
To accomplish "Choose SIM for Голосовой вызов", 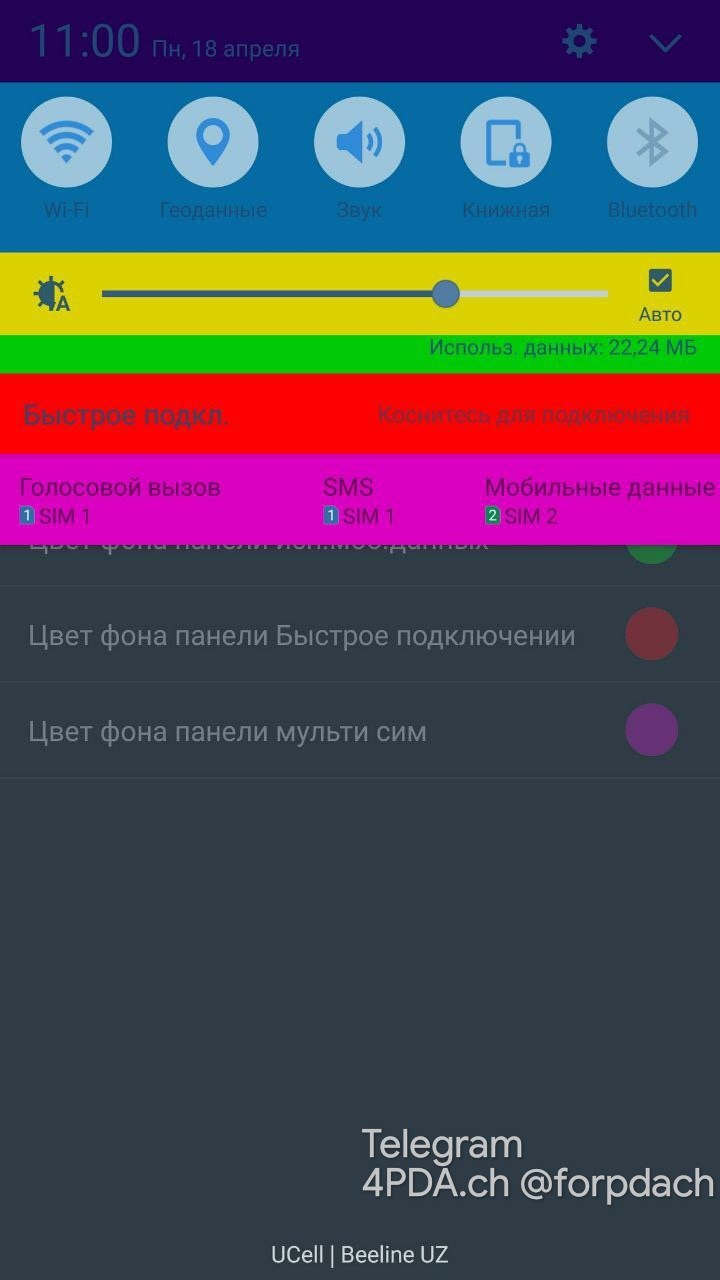I will pyautogui.click(x=119, y=501).
